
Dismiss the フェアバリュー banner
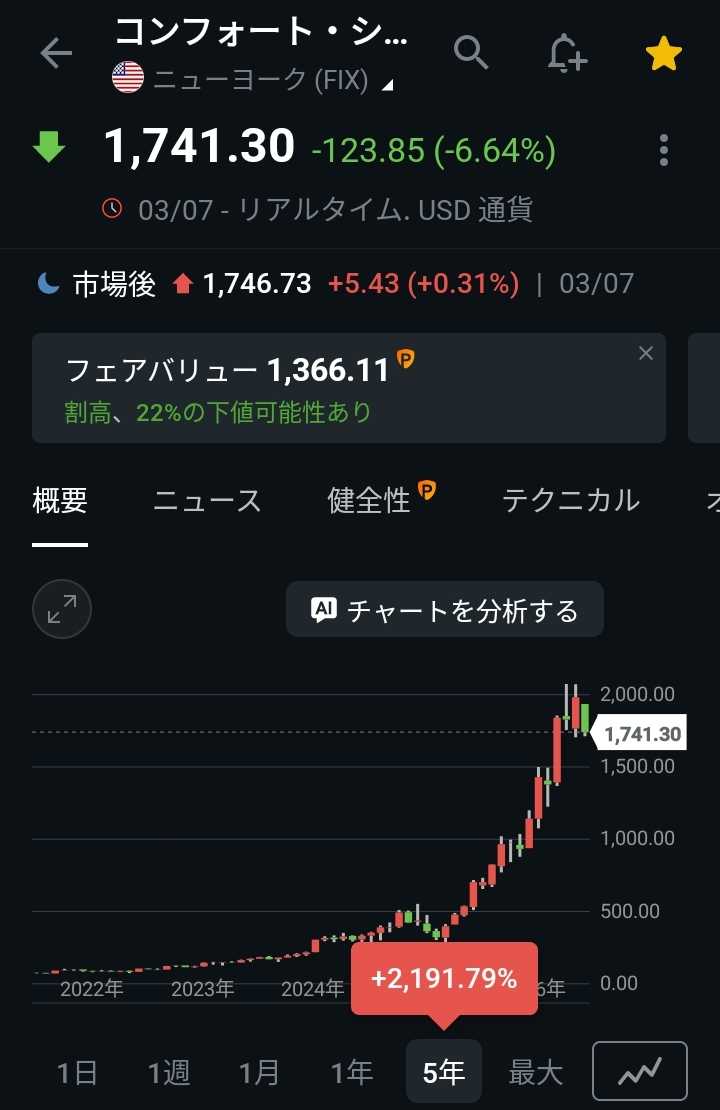tap(645, 353)
